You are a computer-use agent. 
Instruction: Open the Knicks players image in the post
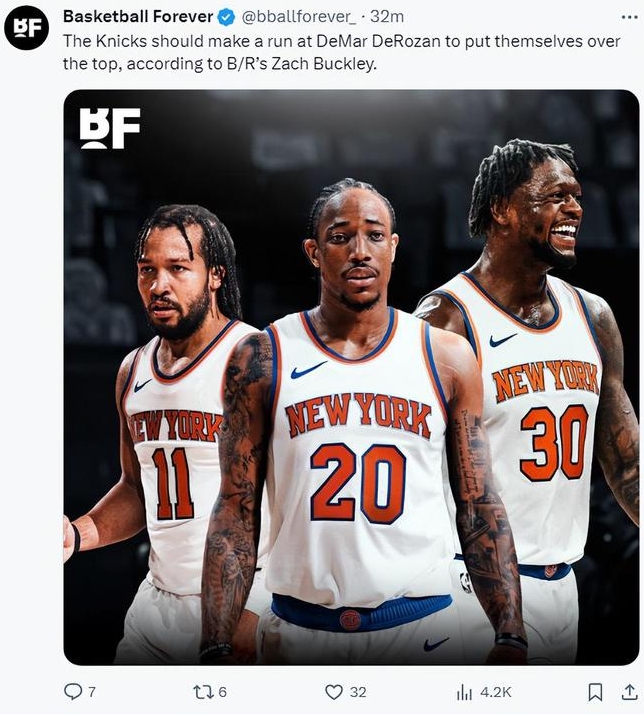351,377
